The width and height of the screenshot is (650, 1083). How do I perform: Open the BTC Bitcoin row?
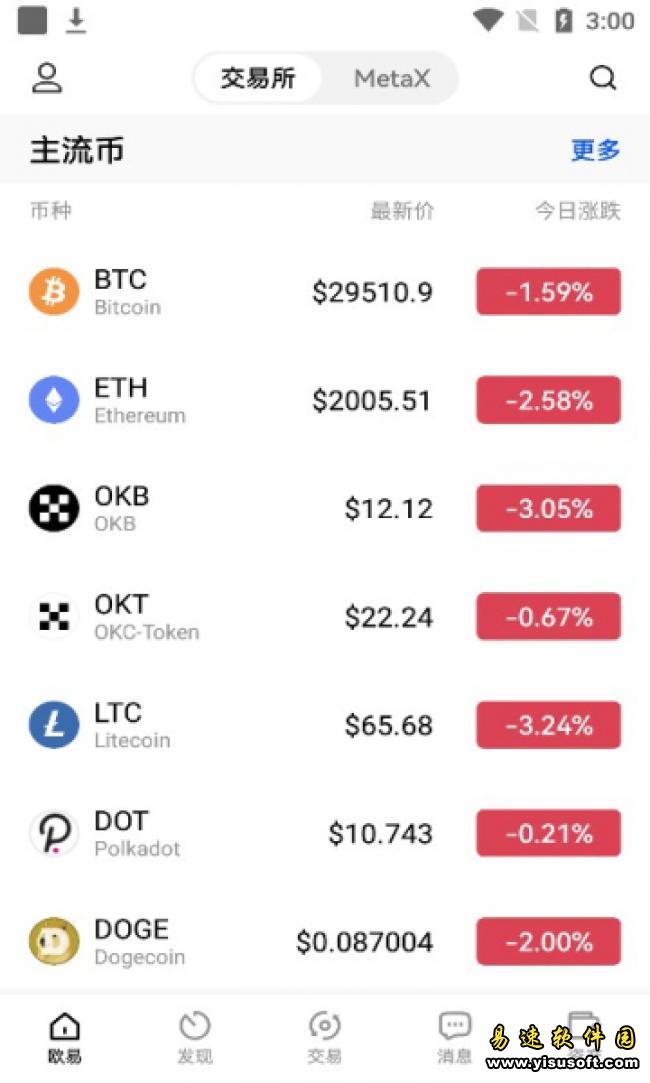tap(325, 292)
